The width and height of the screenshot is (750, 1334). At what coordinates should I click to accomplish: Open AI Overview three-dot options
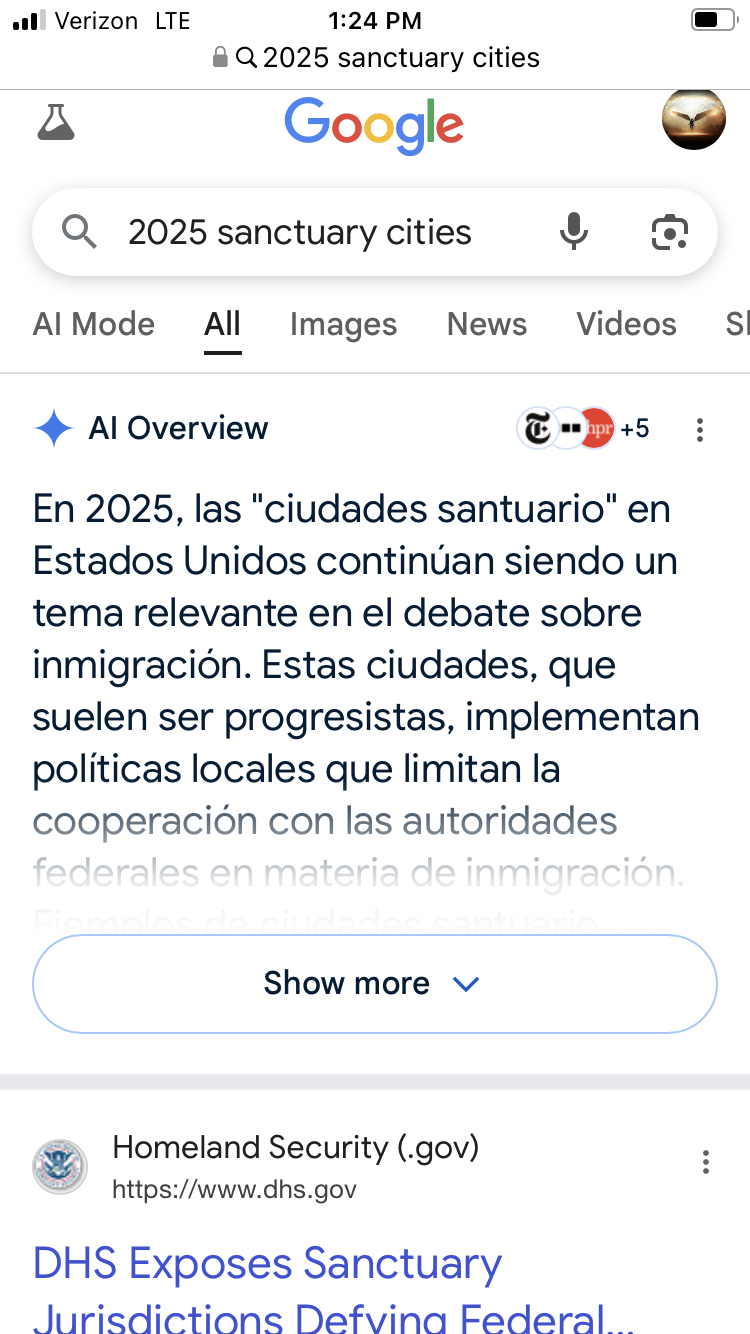click(x=700, y=430)
